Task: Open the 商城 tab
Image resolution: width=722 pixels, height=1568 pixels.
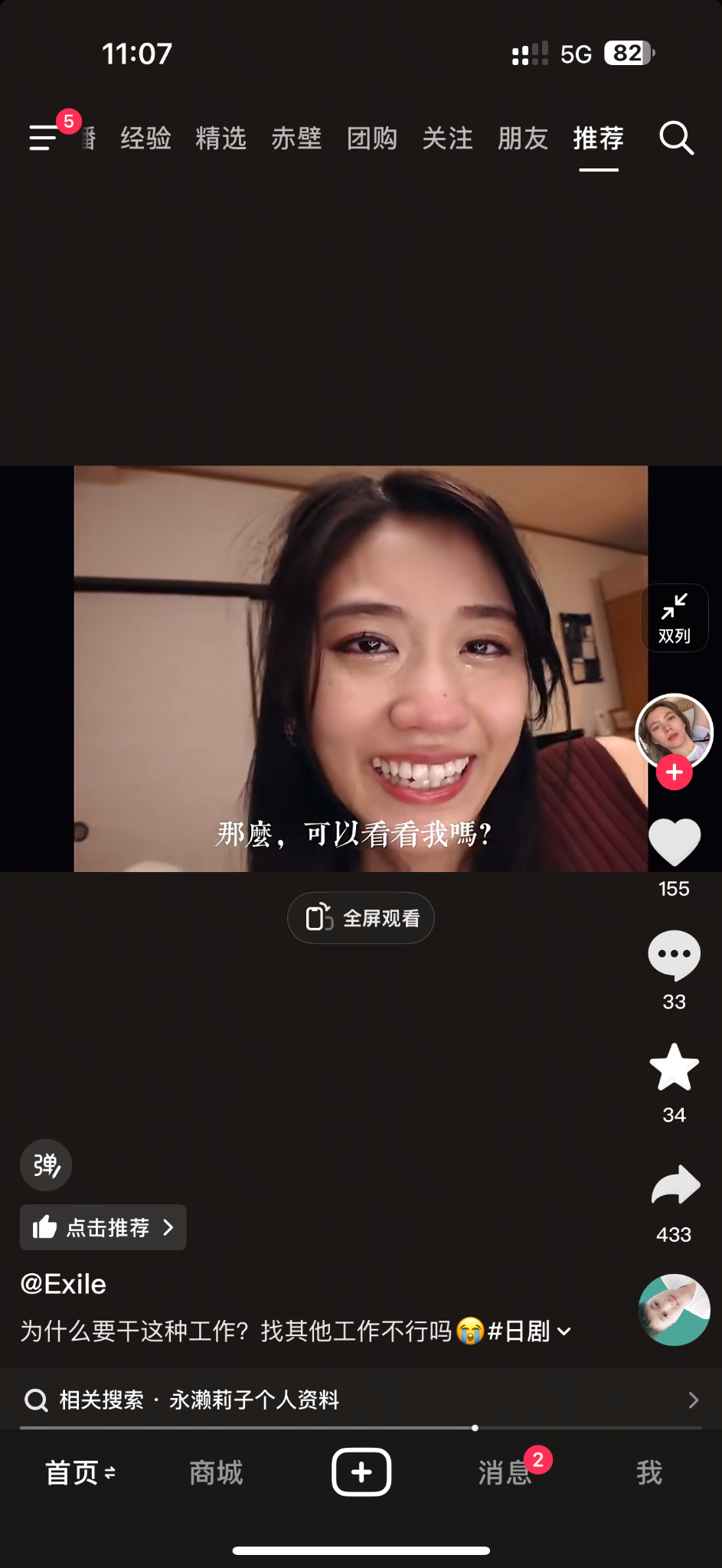Action: pyautogui.click(x=216, y=1472)
